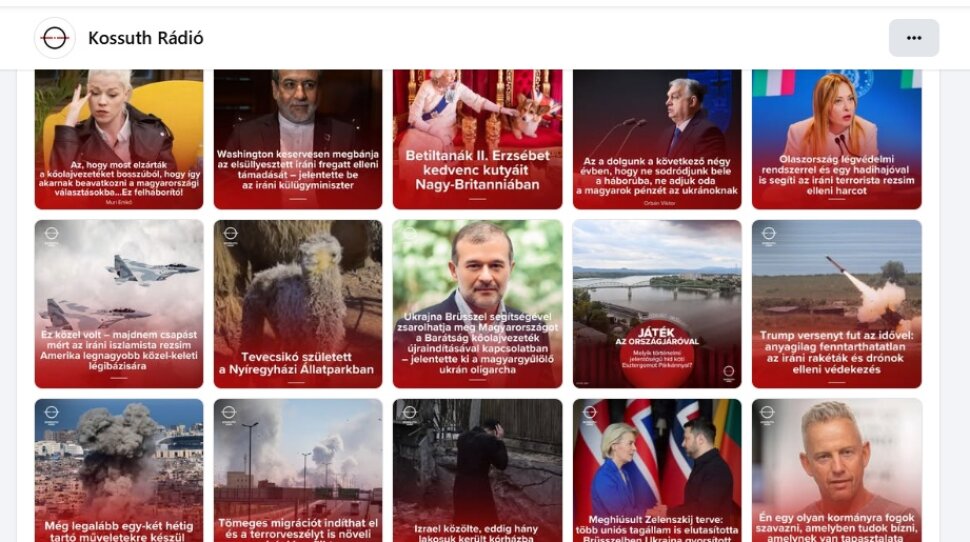The width and height of the screenshot is (970, 542).
Task: Open post about Ukrajna Brüsszel segítségével zsarolhatja
Action: pos(477,304)
